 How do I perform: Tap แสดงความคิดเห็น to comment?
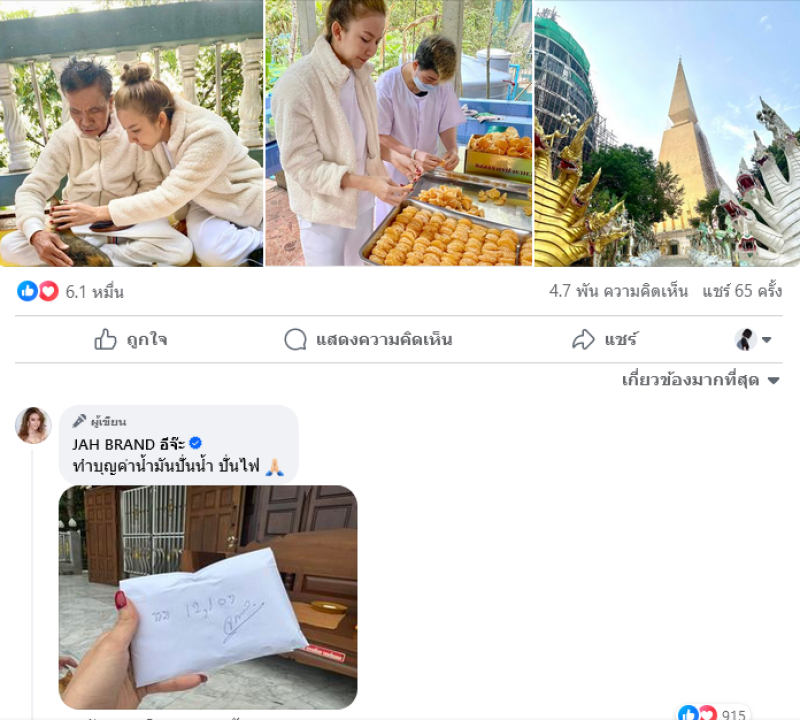pyautogui.click(x=368, y=340)
